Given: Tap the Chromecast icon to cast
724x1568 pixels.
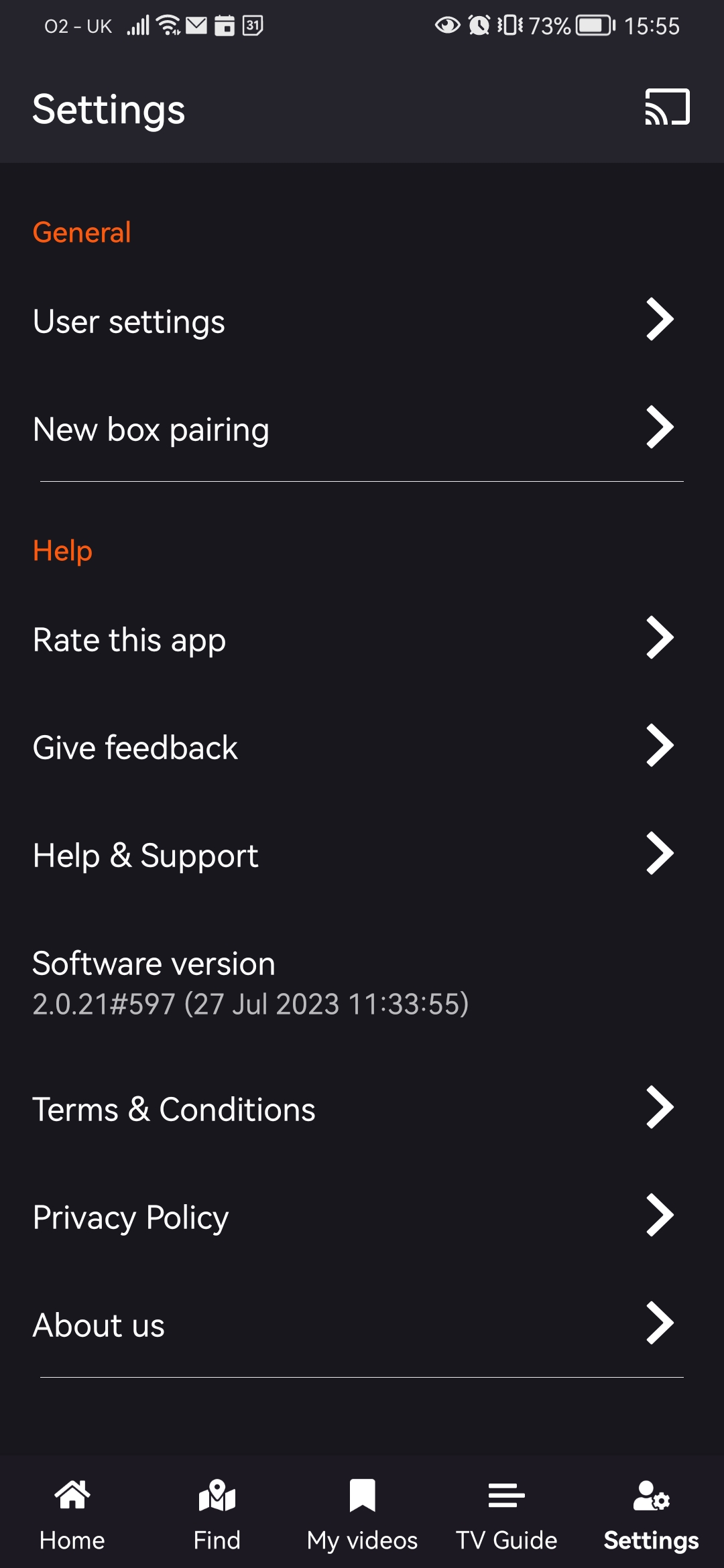Looking at the screenshot, I should pos(666,107).
